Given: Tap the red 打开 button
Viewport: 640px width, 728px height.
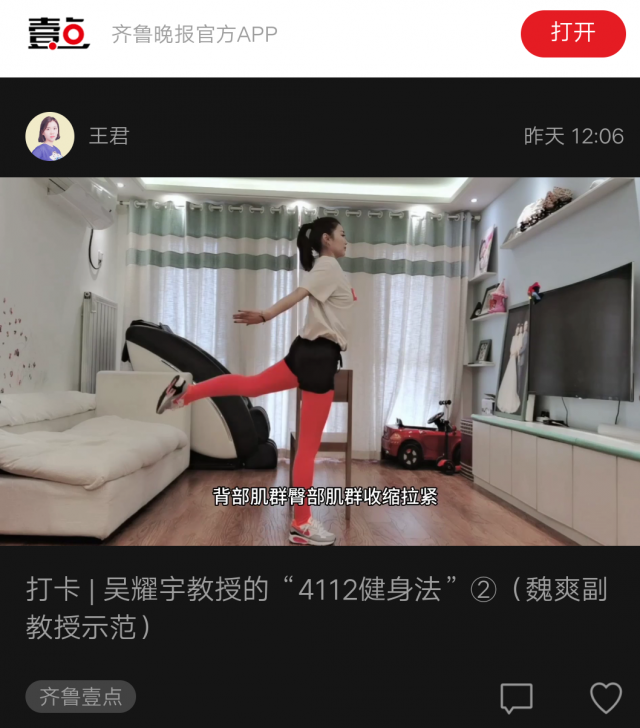Looking at the screenshot, I should tap(573, 33).
